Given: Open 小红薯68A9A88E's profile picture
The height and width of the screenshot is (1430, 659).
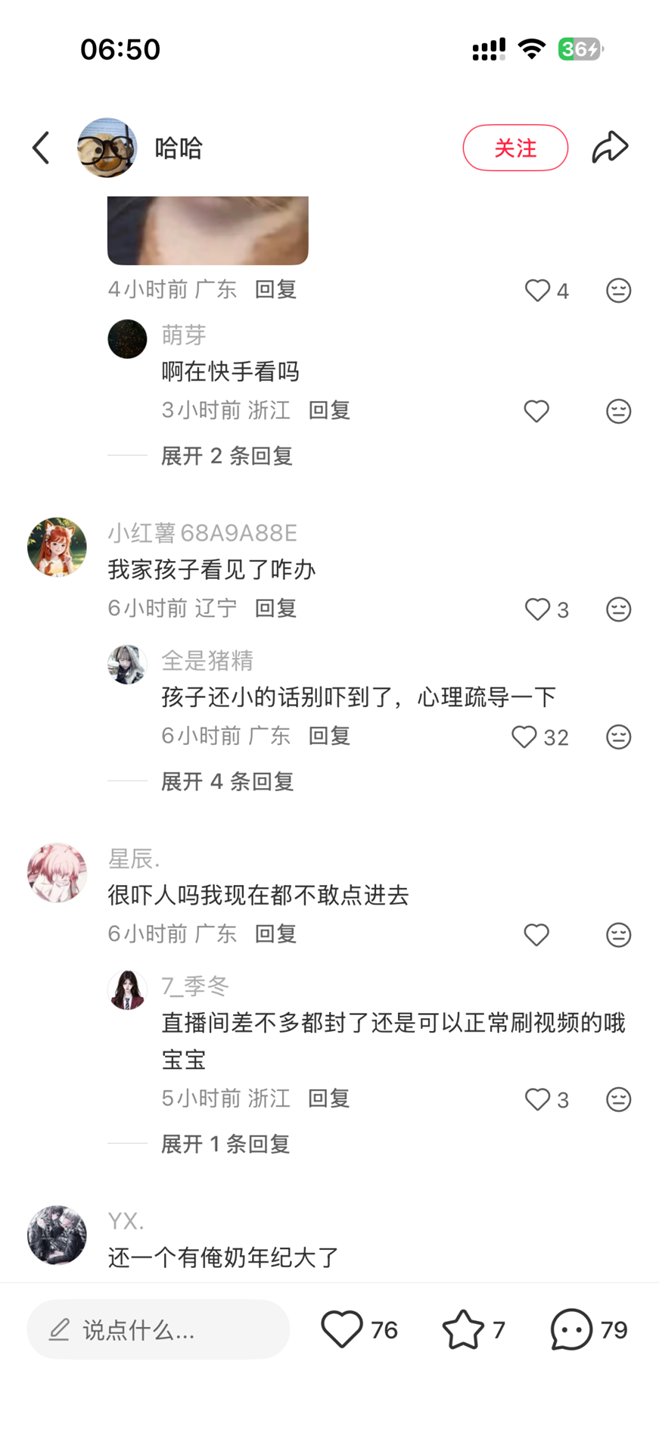Looking at the screenshot, I should coord(57,547).
